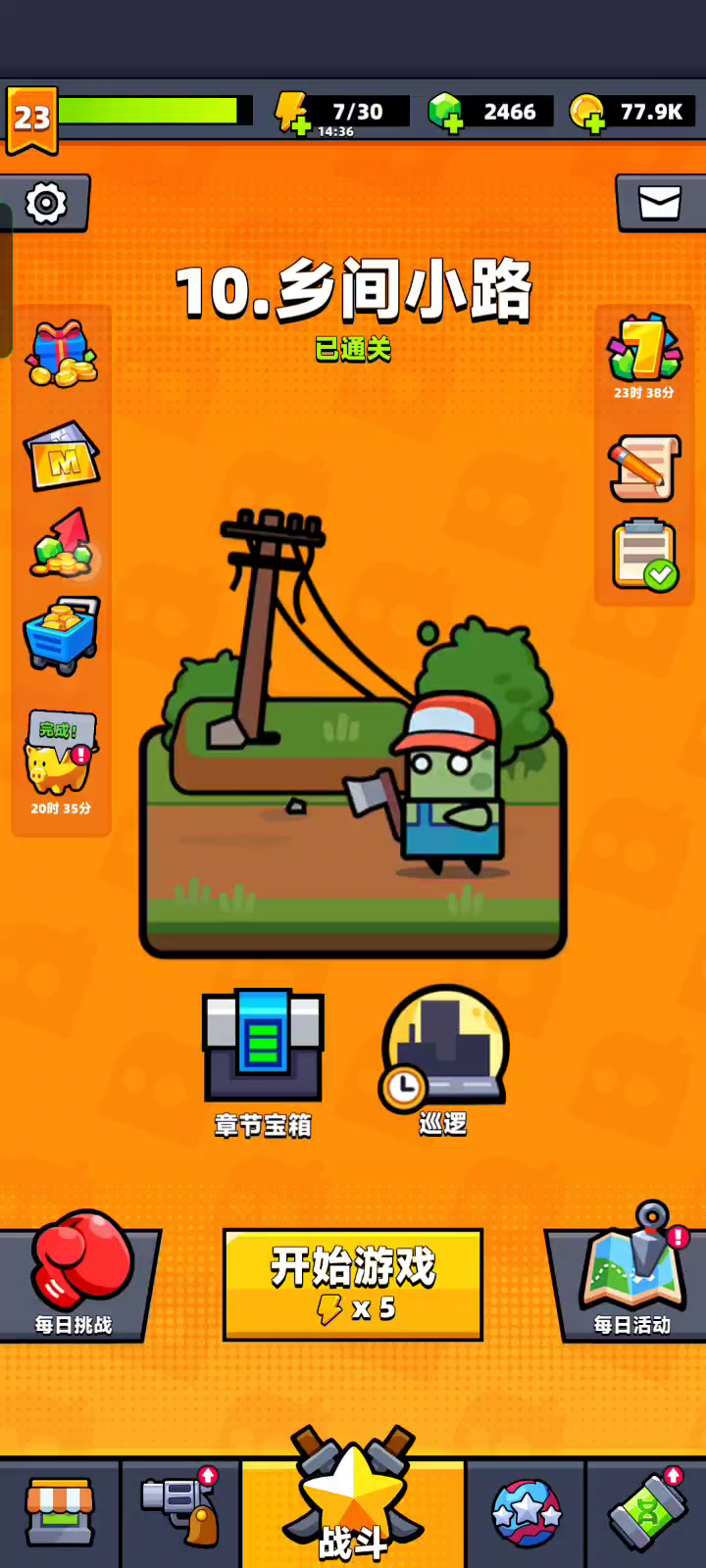The height and width of the screenshot is (1568, 706).
Task: Buy more green gems
Action: tap(445, 113)
